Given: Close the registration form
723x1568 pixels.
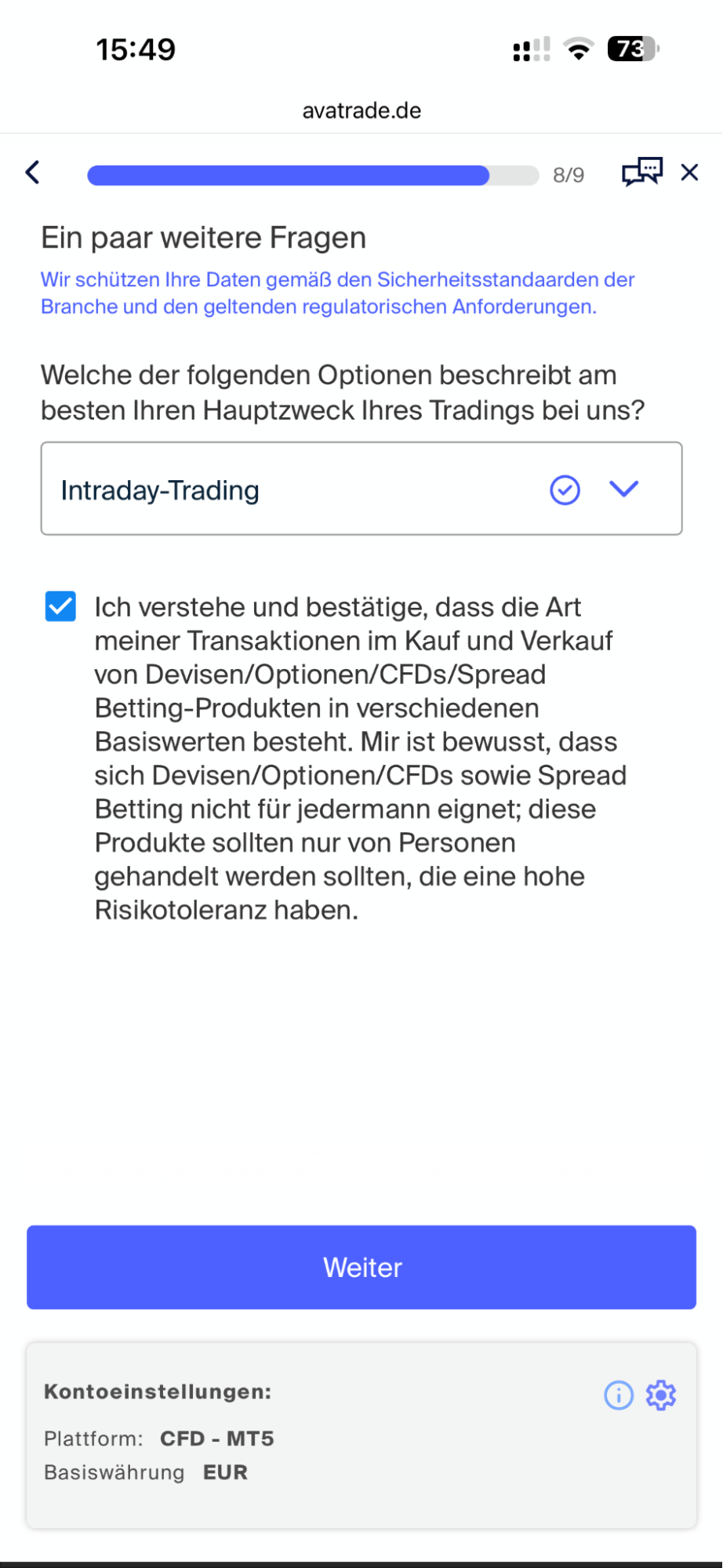Looking at the screenshot, I should click(689, 173).
